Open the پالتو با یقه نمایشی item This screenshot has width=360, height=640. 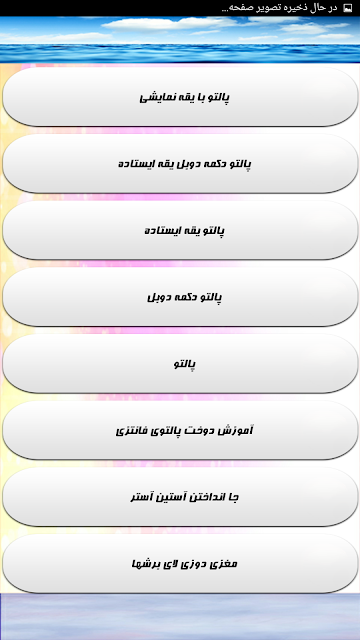tap(180, 97)
